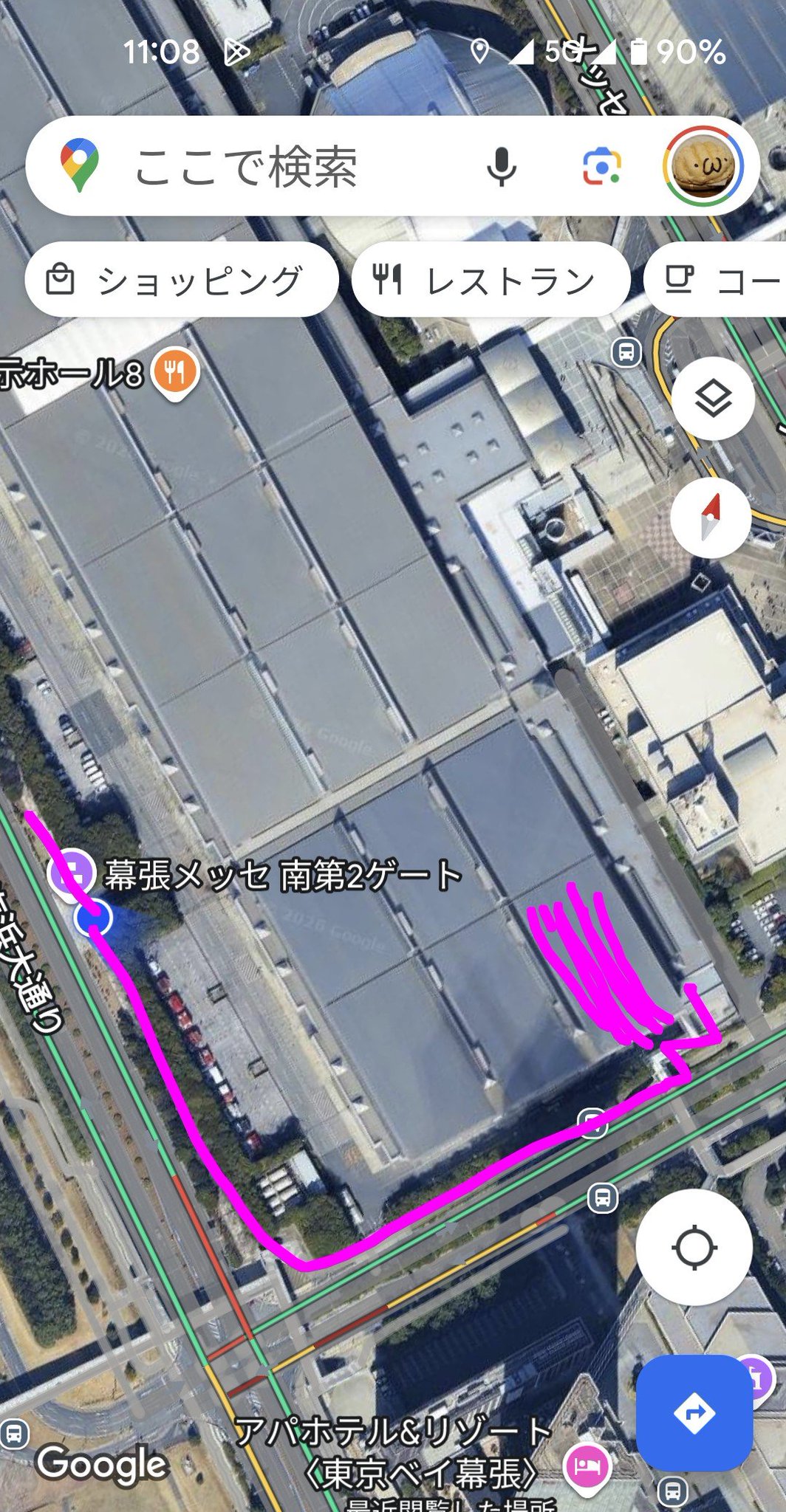786x1512 pixels.
Task: Select the ショッピング chip
Action: click(x=181, y=281)
